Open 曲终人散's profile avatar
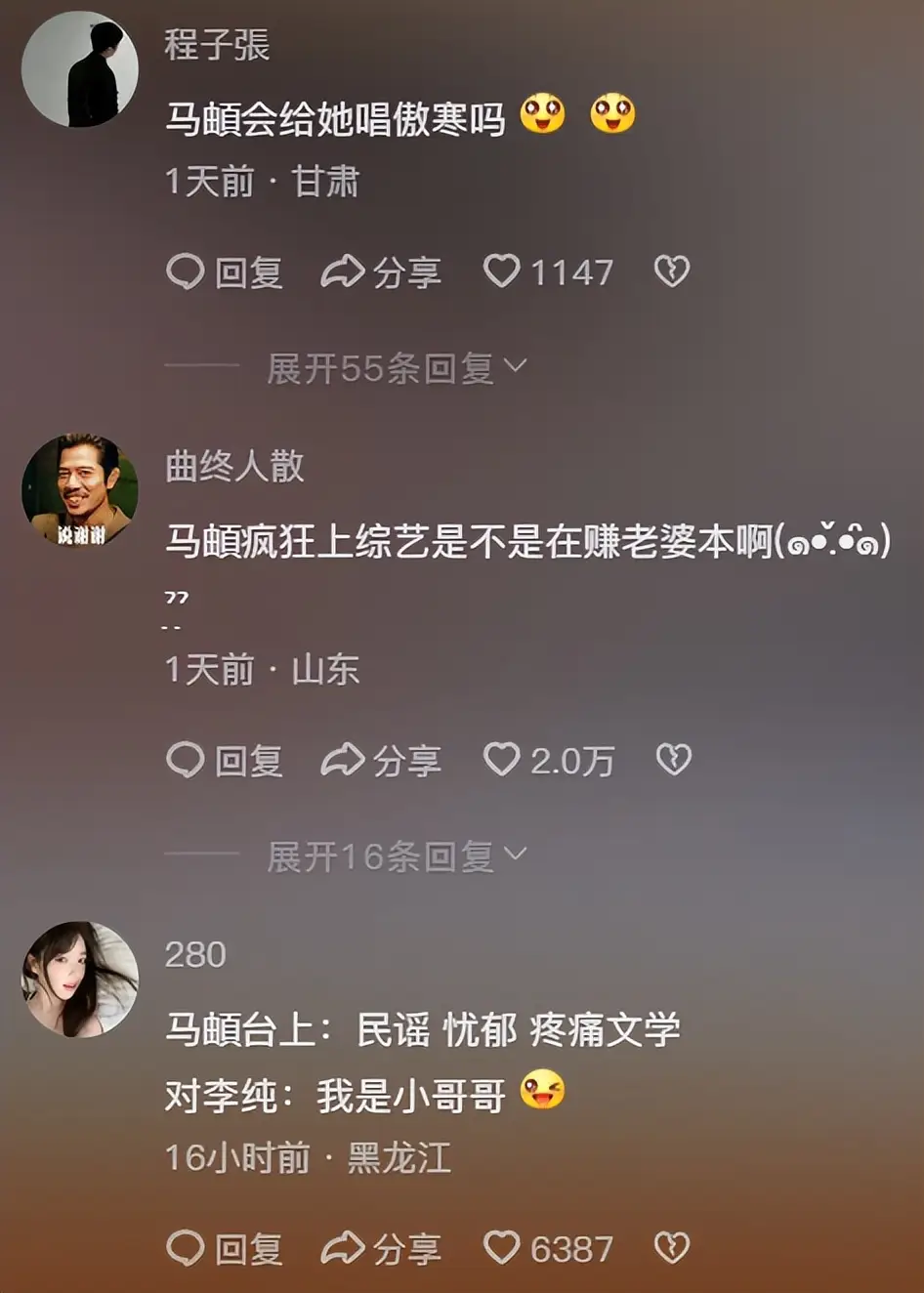This screenshot has height=1293, width=924. pos(80,490)
